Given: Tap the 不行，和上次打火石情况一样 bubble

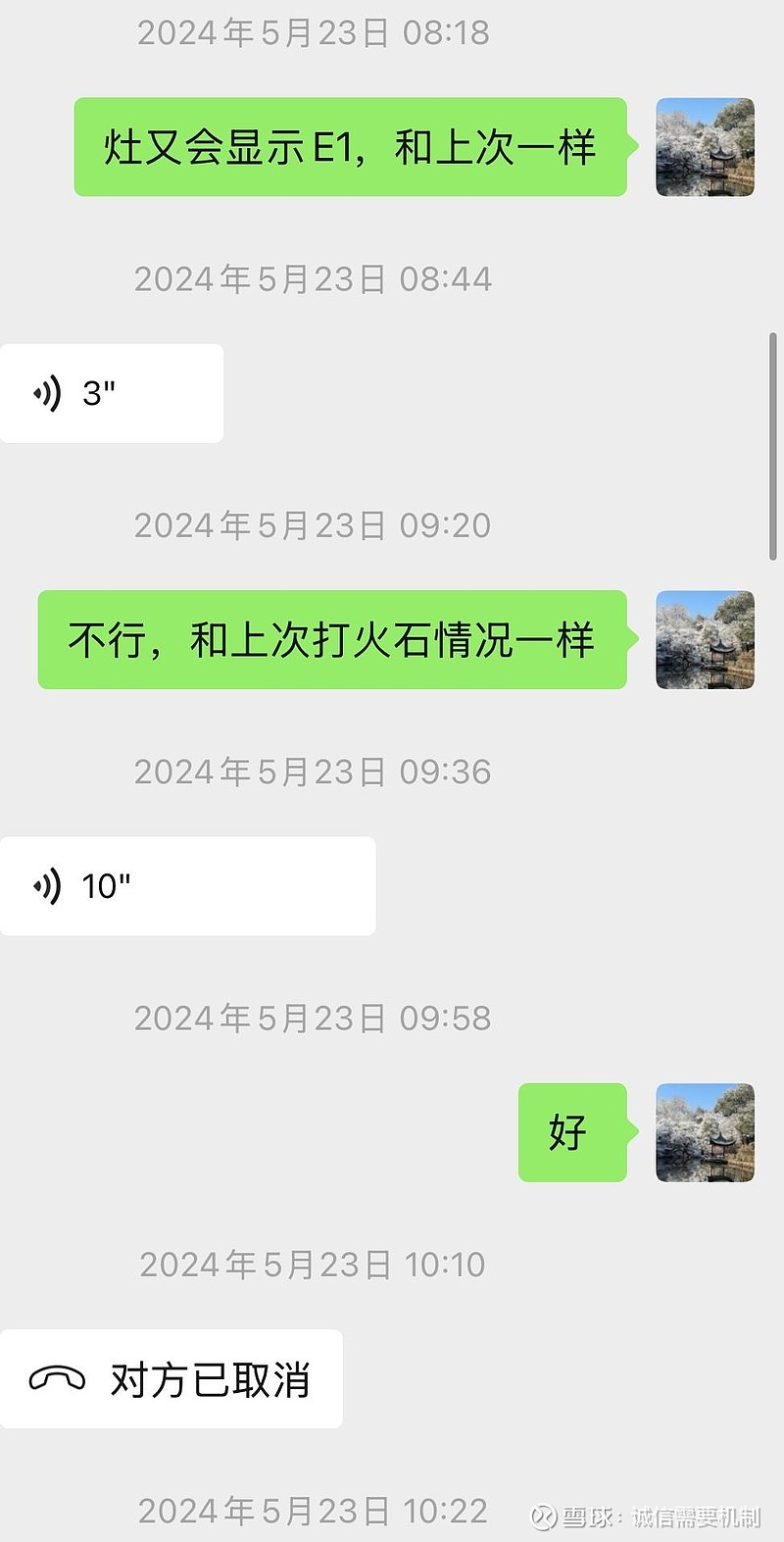Looking at the screenshot, I should 332,639.
